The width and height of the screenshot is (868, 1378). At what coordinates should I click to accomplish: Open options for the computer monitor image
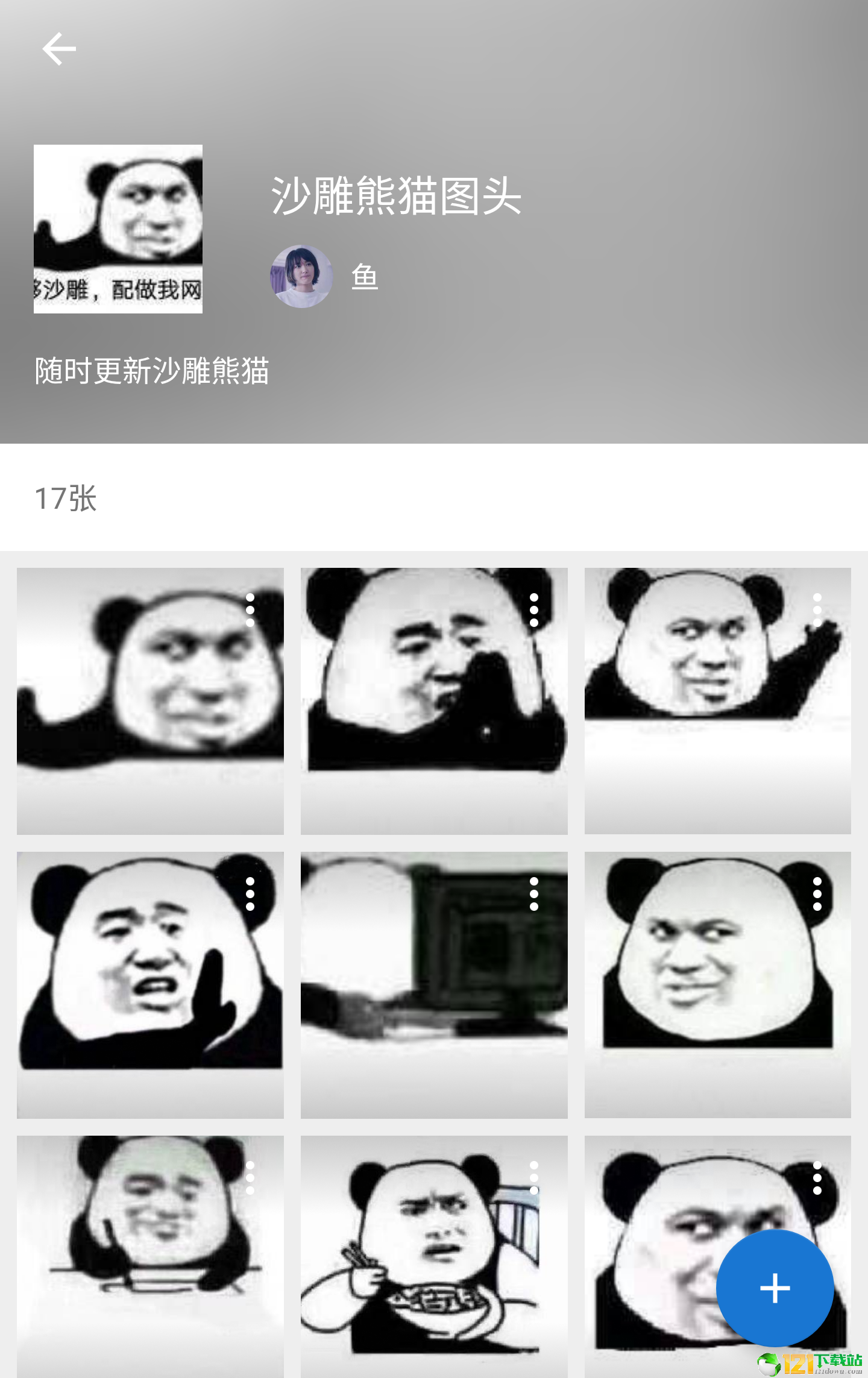pyautogui.click(x=533, y=894)
